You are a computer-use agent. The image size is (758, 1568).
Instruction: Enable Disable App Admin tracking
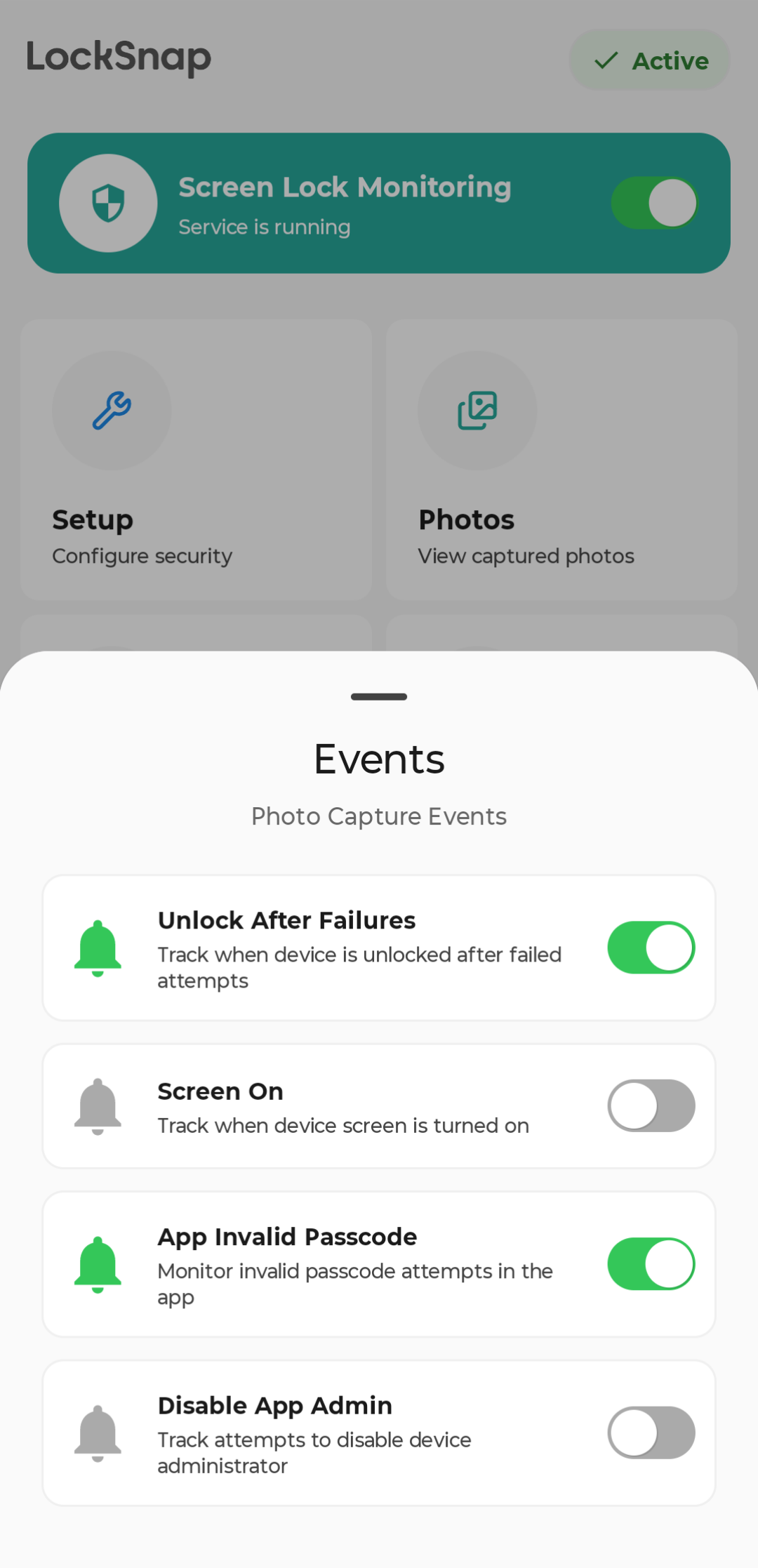[651, 1432]
